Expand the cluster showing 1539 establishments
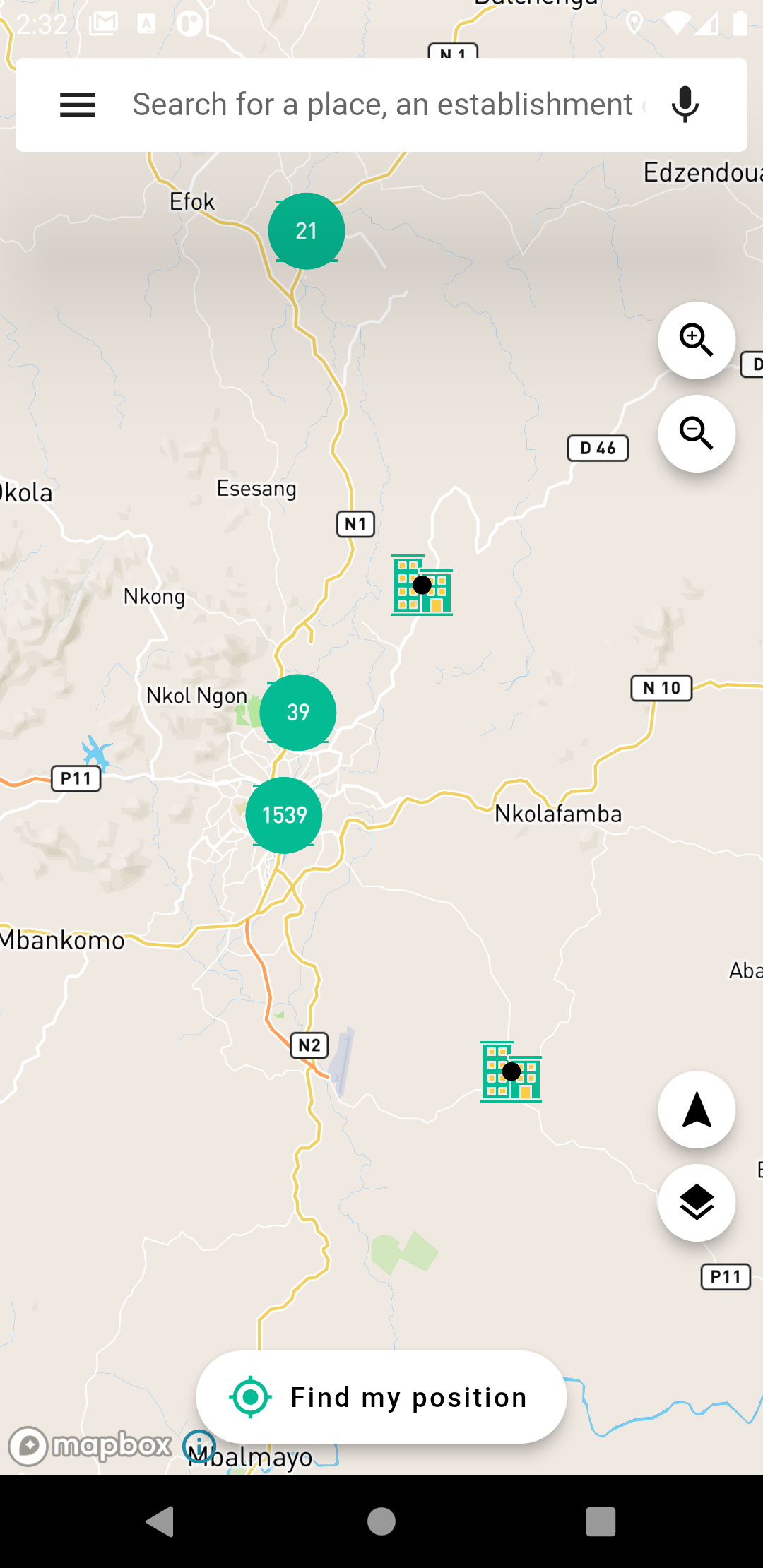The image size is (763, 1568). tap(284, 814)
